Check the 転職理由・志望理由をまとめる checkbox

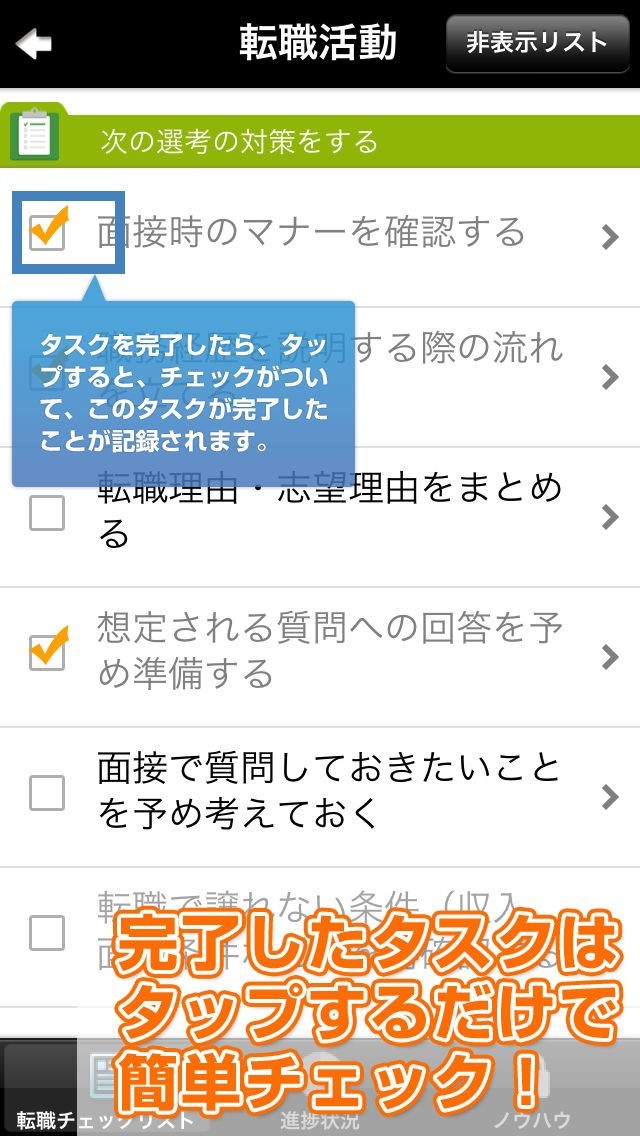(x=47, y=514)
